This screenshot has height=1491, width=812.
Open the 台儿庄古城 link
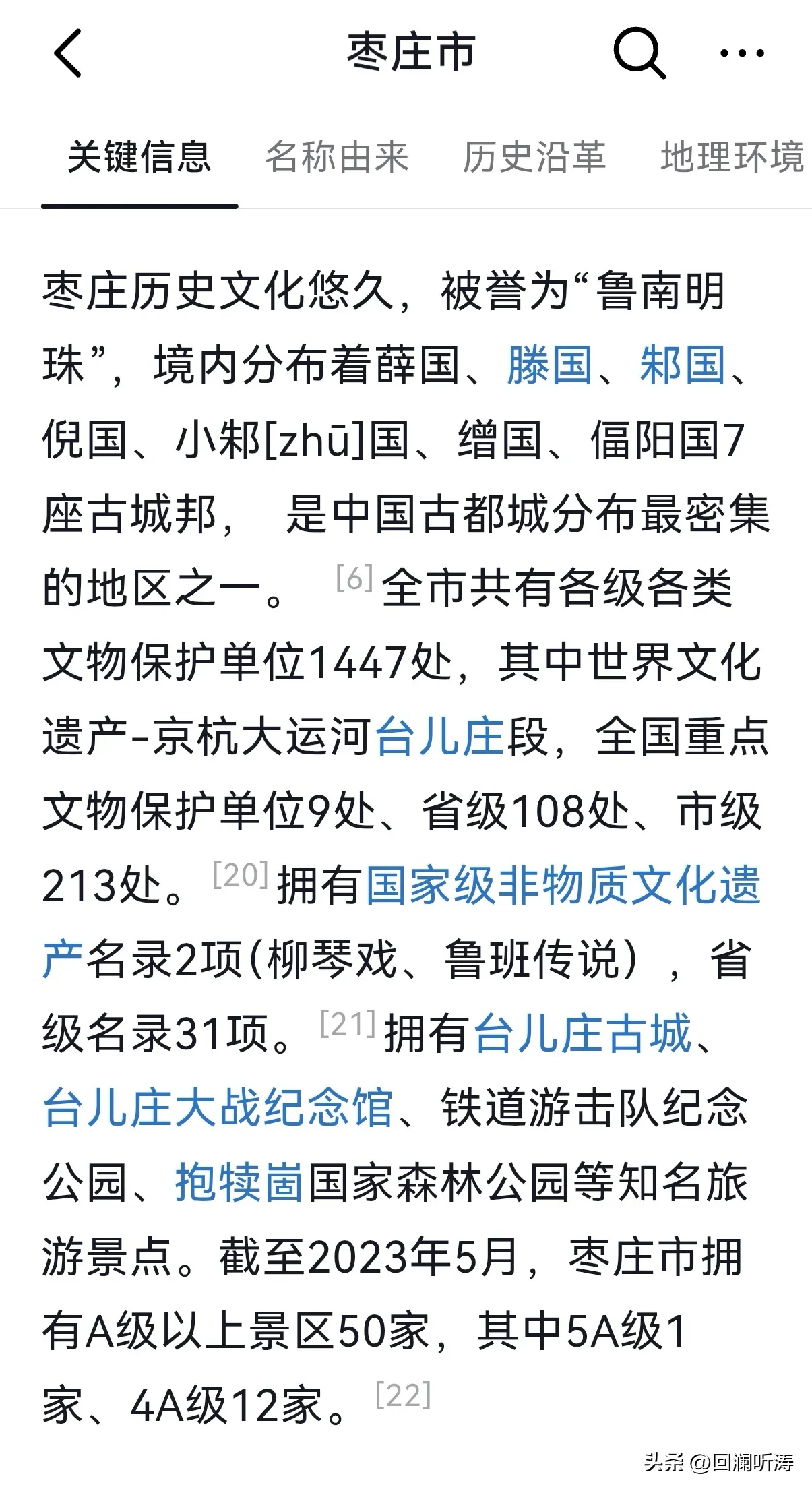[583, 1033]
